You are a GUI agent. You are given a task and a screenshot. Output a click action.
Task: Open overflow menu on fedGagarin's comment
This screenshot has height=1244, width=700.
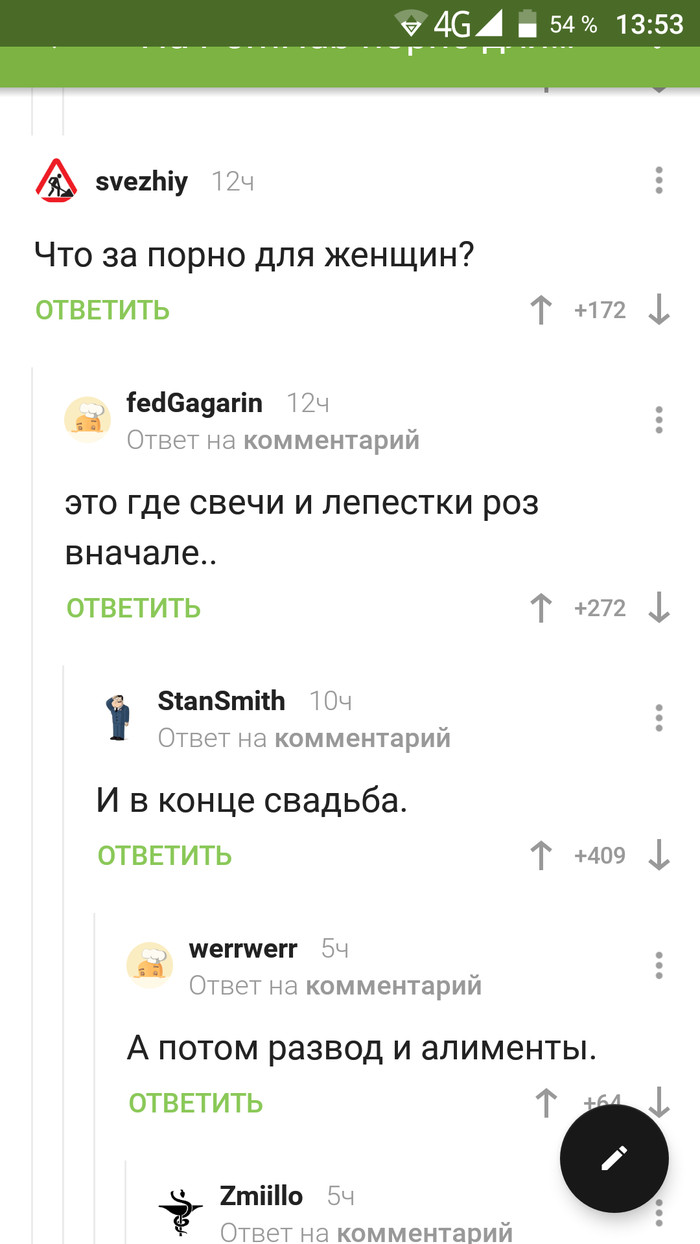tap(659, 420)
